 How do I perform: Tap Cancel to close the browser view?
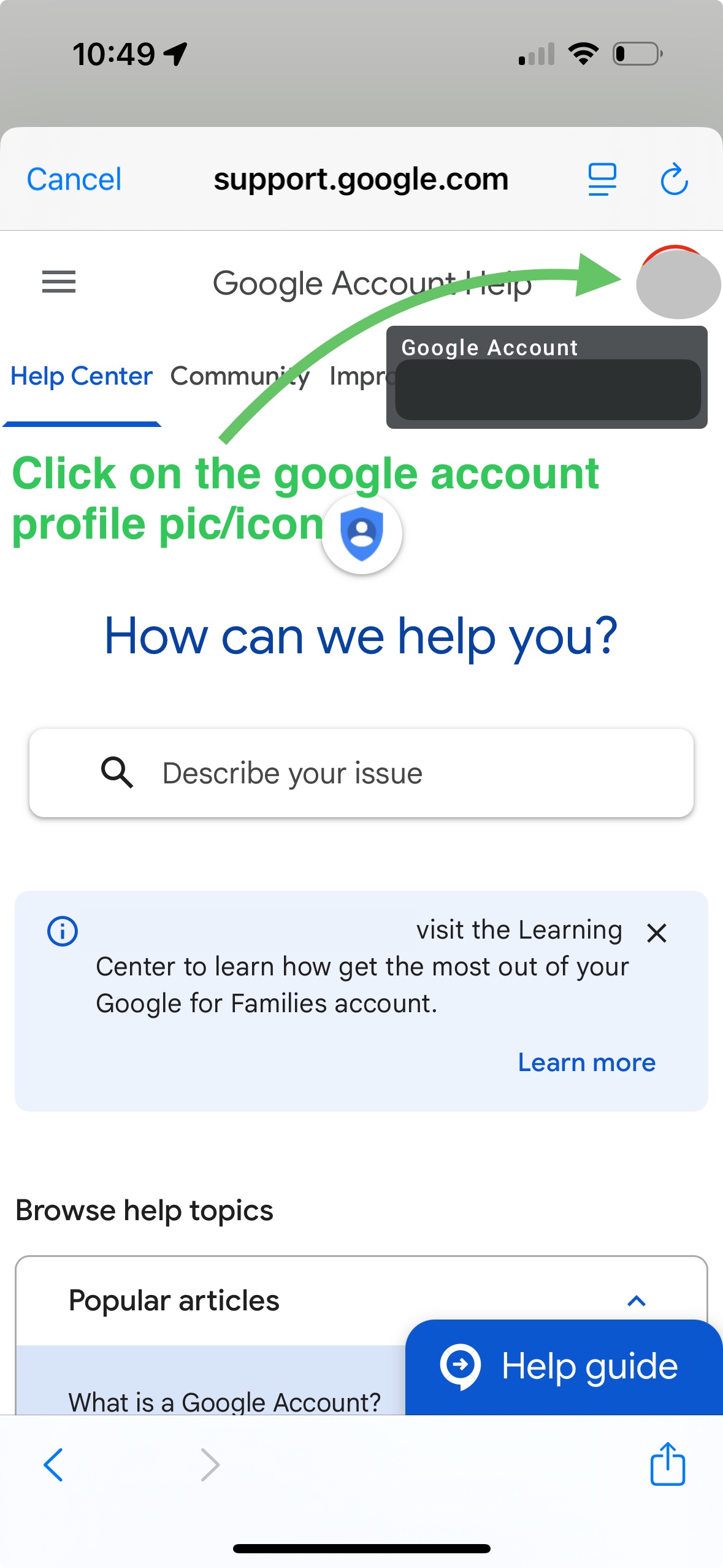coord(74,180)
